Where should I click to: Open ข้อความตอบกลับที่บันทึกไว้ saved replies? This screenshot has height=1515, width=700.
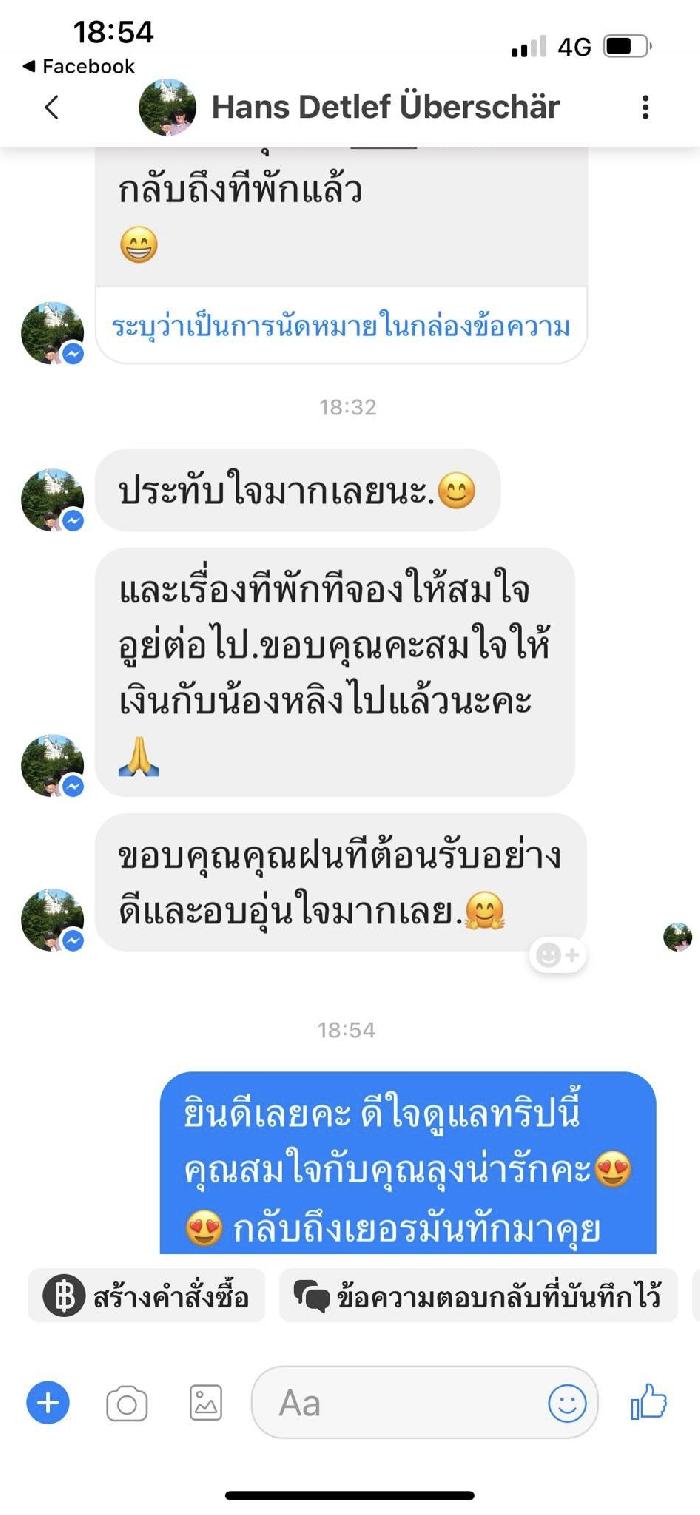[480, 1297]
